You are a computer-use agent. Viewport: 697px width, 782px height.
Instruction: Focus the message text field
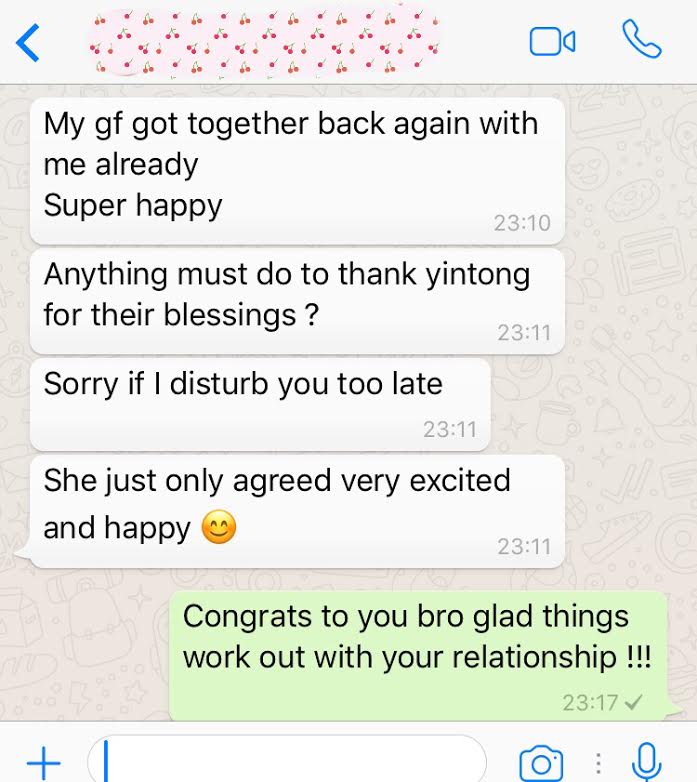290,762
